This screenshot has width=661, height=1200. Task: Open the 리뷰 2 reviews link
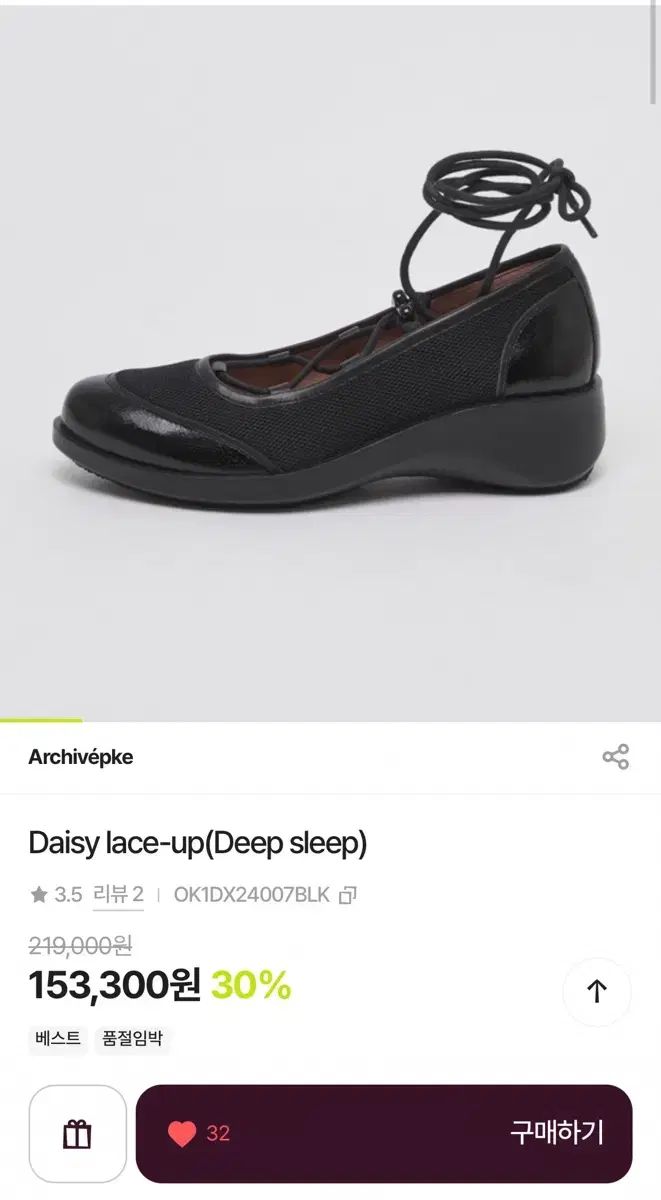(118, 895)
